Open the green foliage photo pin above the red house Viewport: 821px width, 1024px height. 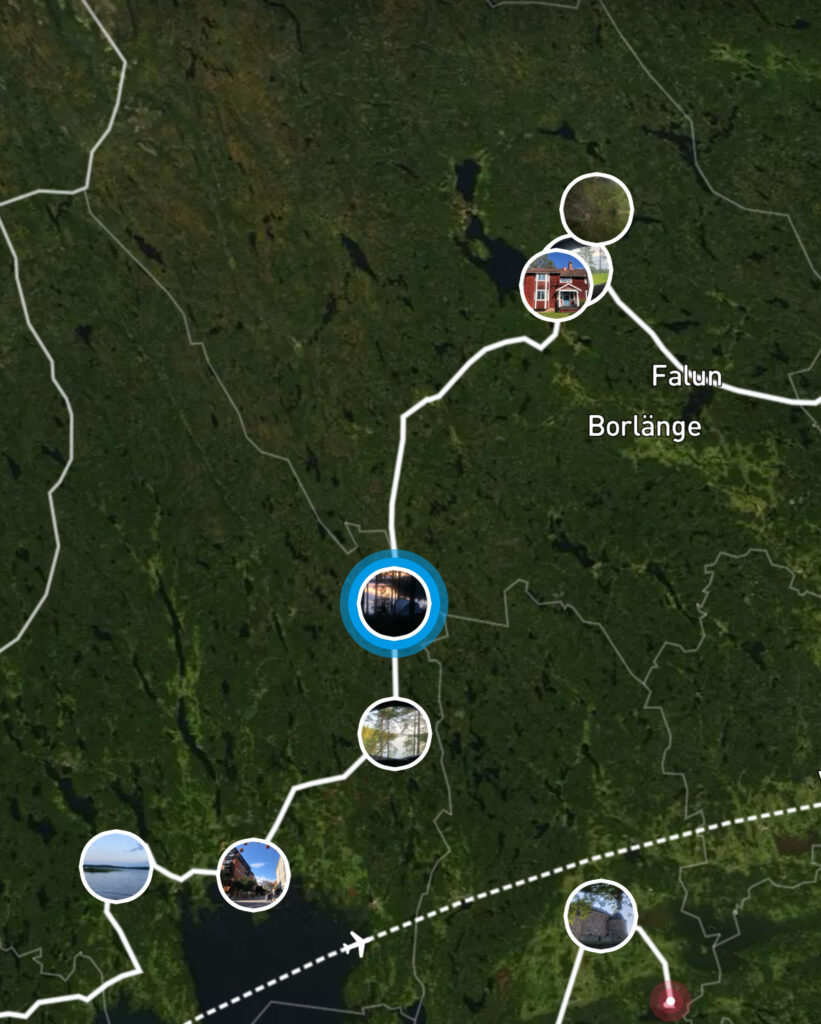click(x=596, y=209)
